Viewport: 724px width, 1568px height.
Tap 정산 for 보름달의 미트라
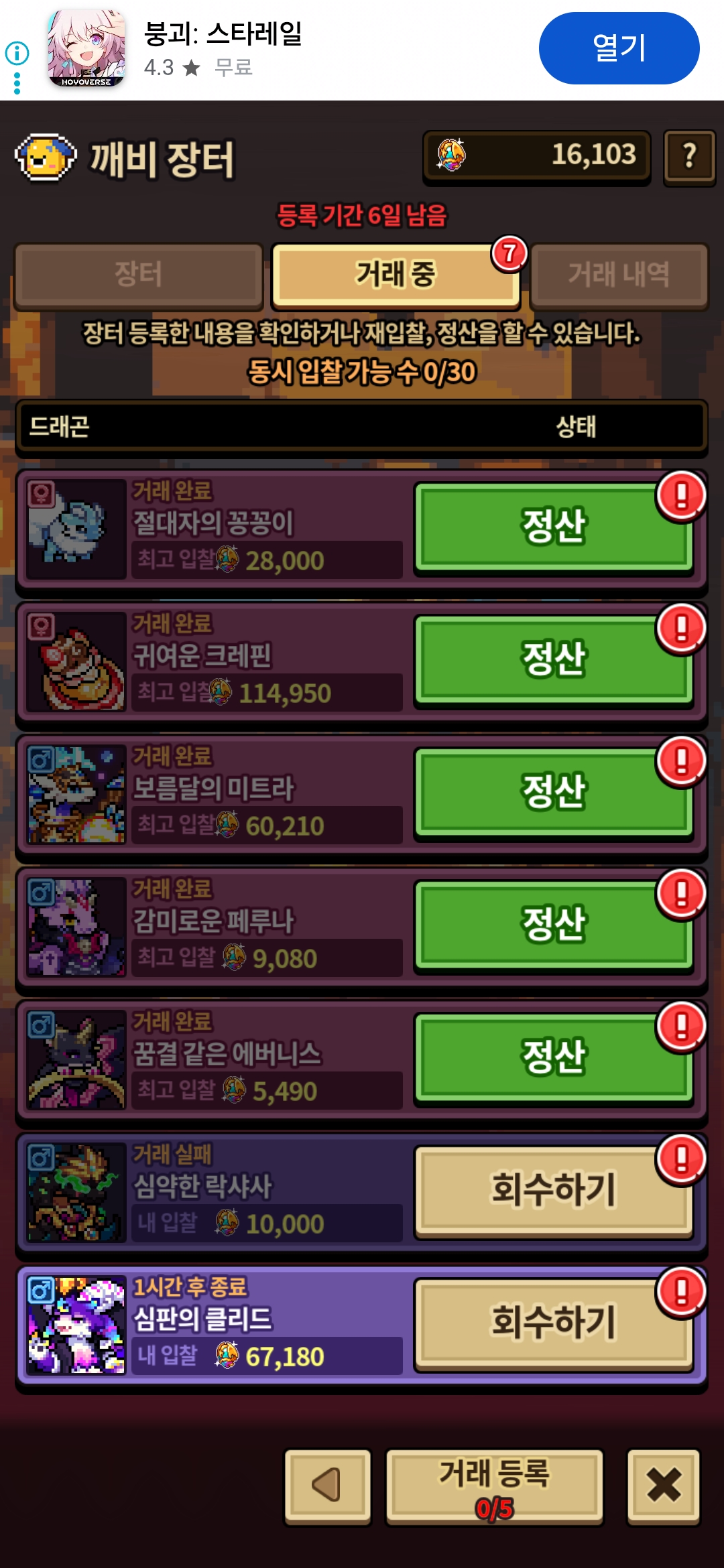point(554,791)
